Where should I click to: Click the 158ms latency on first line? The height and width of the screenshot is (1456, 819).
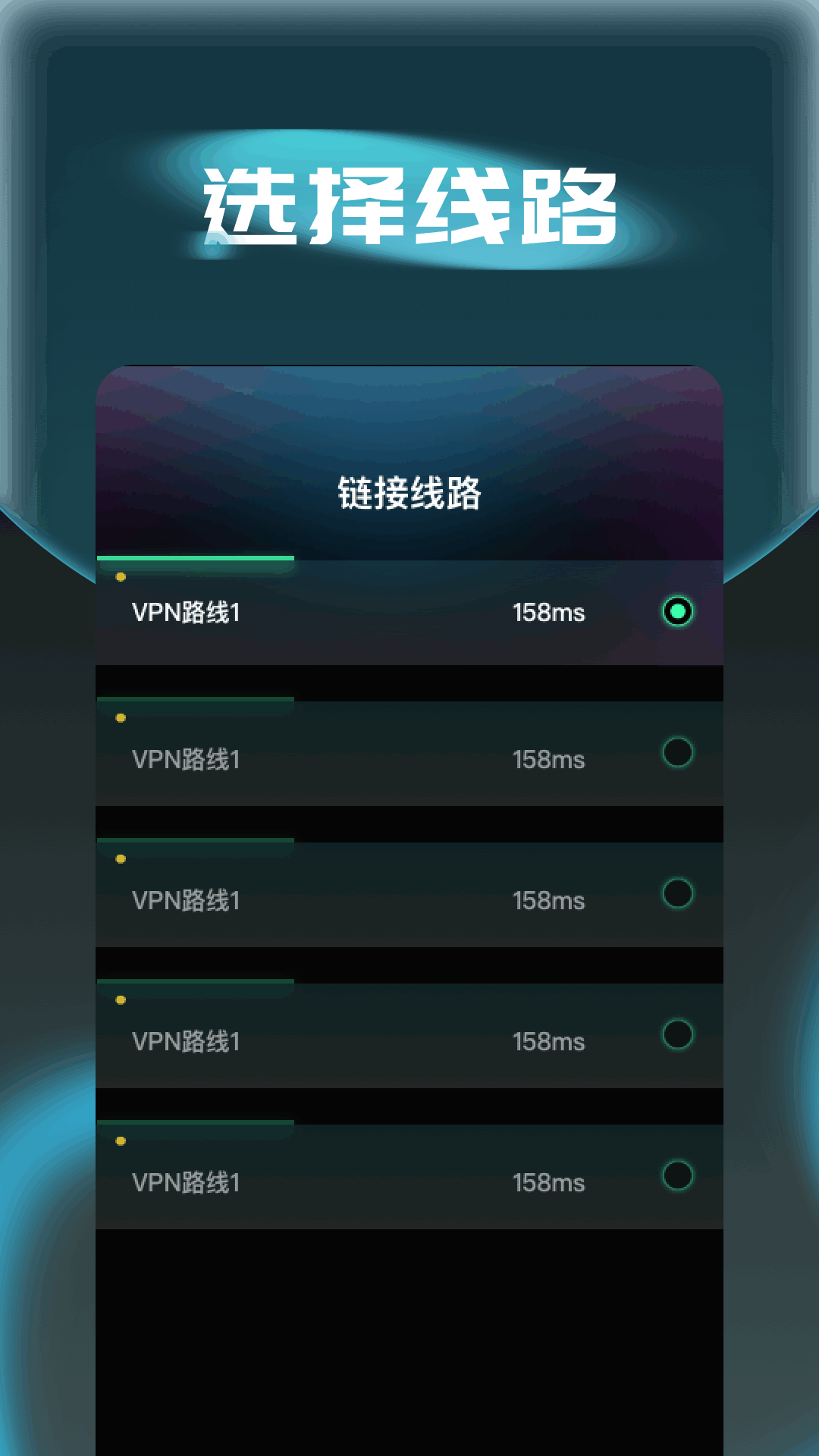[549, 612]
